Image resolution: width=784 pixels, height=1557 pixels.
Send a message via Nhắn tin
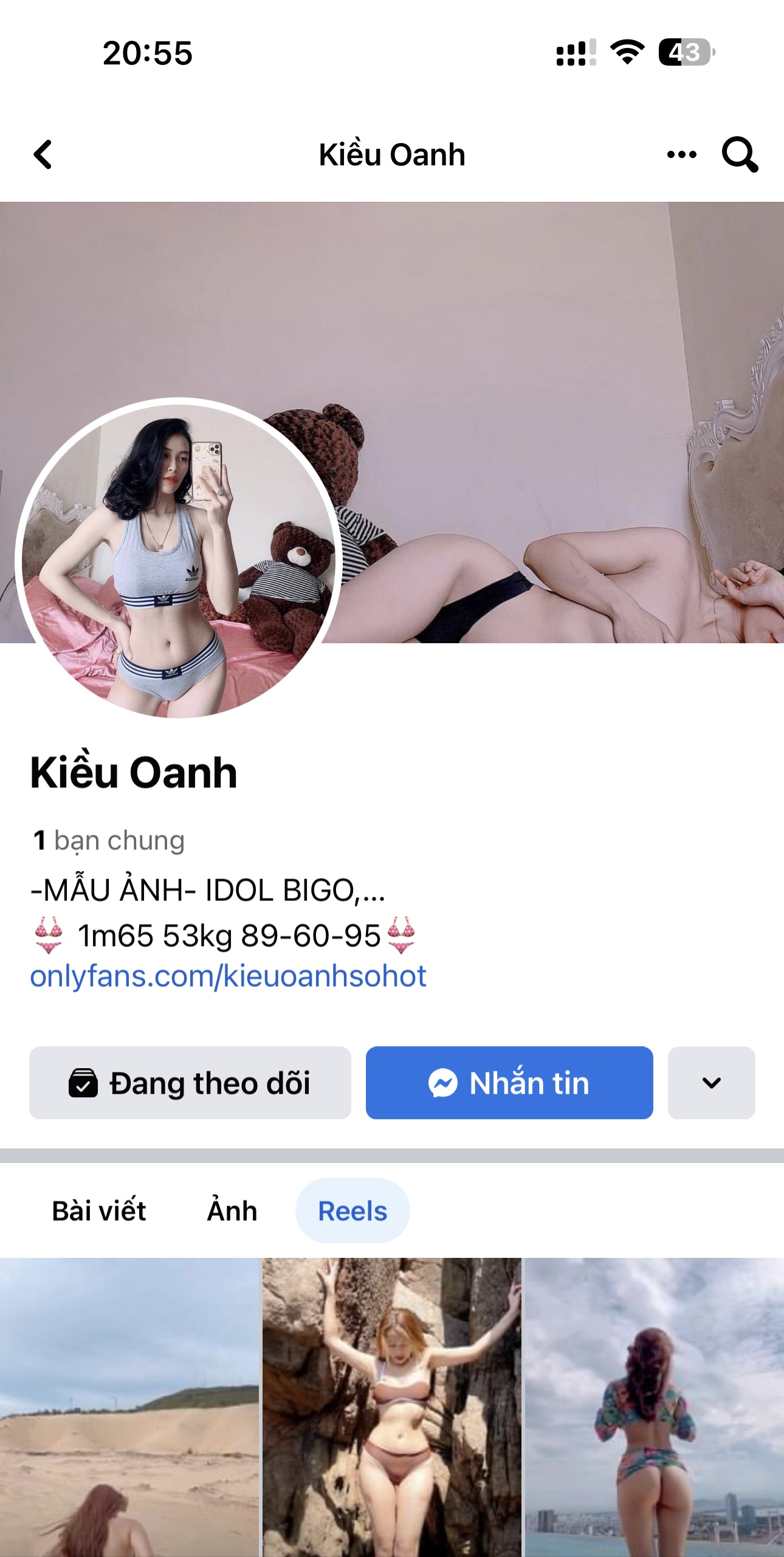click(x=509, y=1083)
